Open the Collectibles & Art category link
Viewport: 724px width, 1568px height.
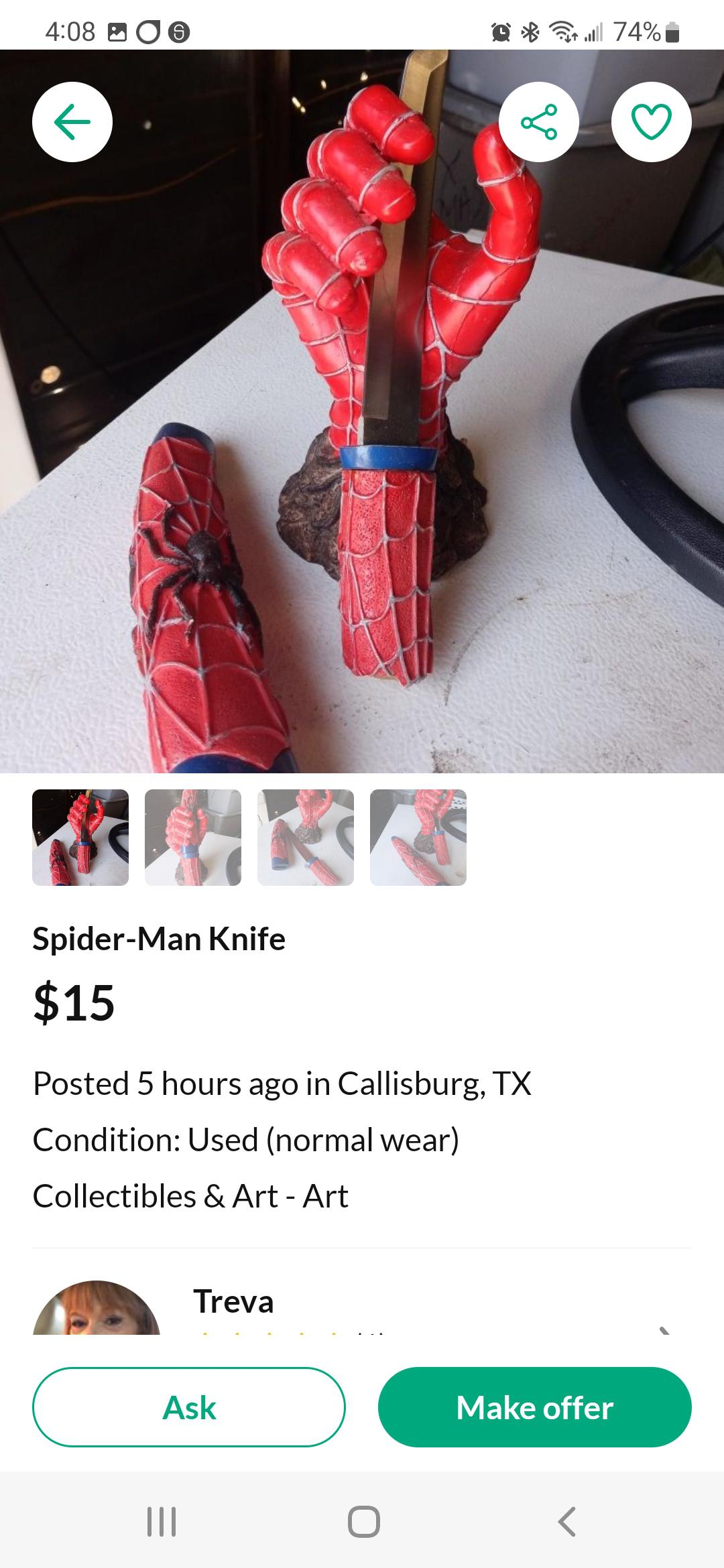(x=190, y=1195)
